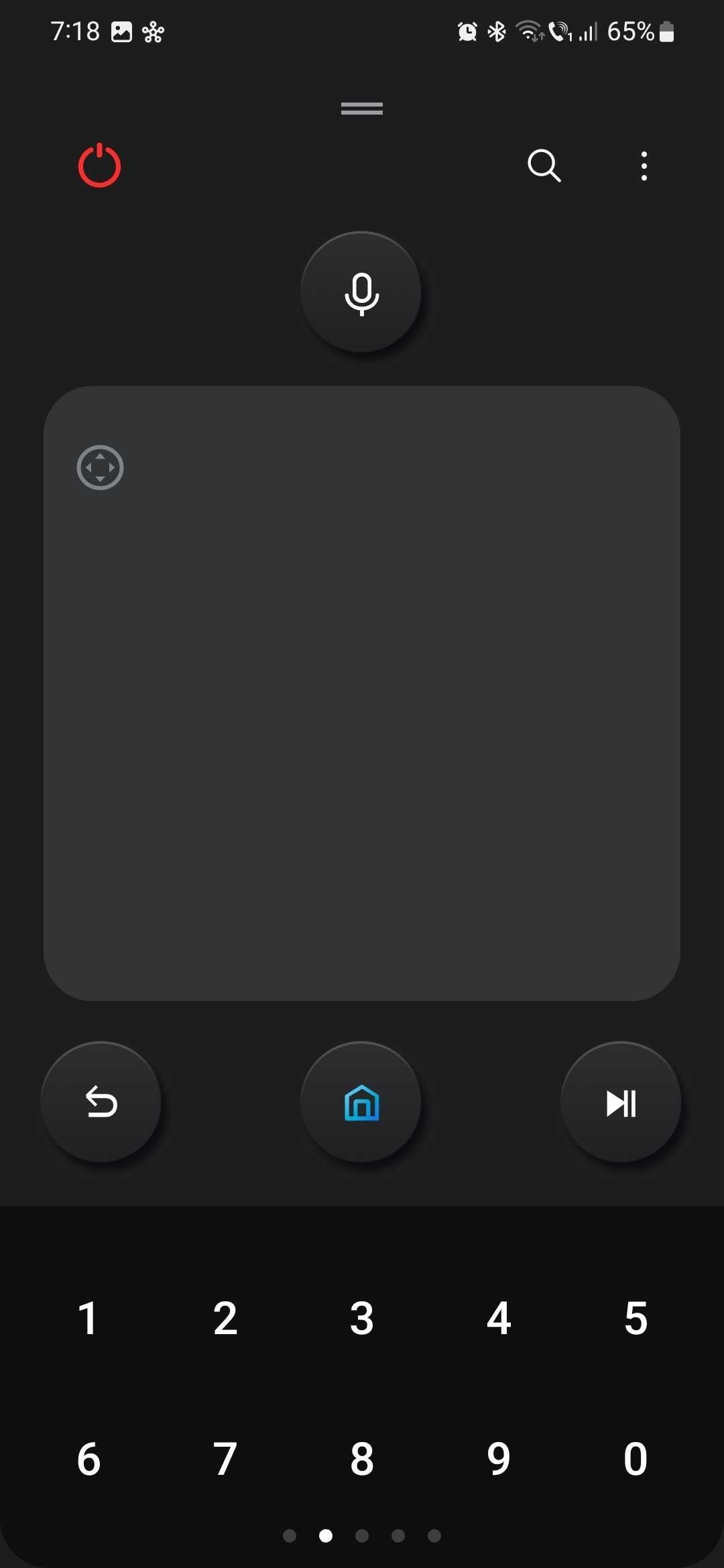This screenshot has height=1568, width=724.
Task: Select the third page indicator dot
Action: pos(362,1535)
